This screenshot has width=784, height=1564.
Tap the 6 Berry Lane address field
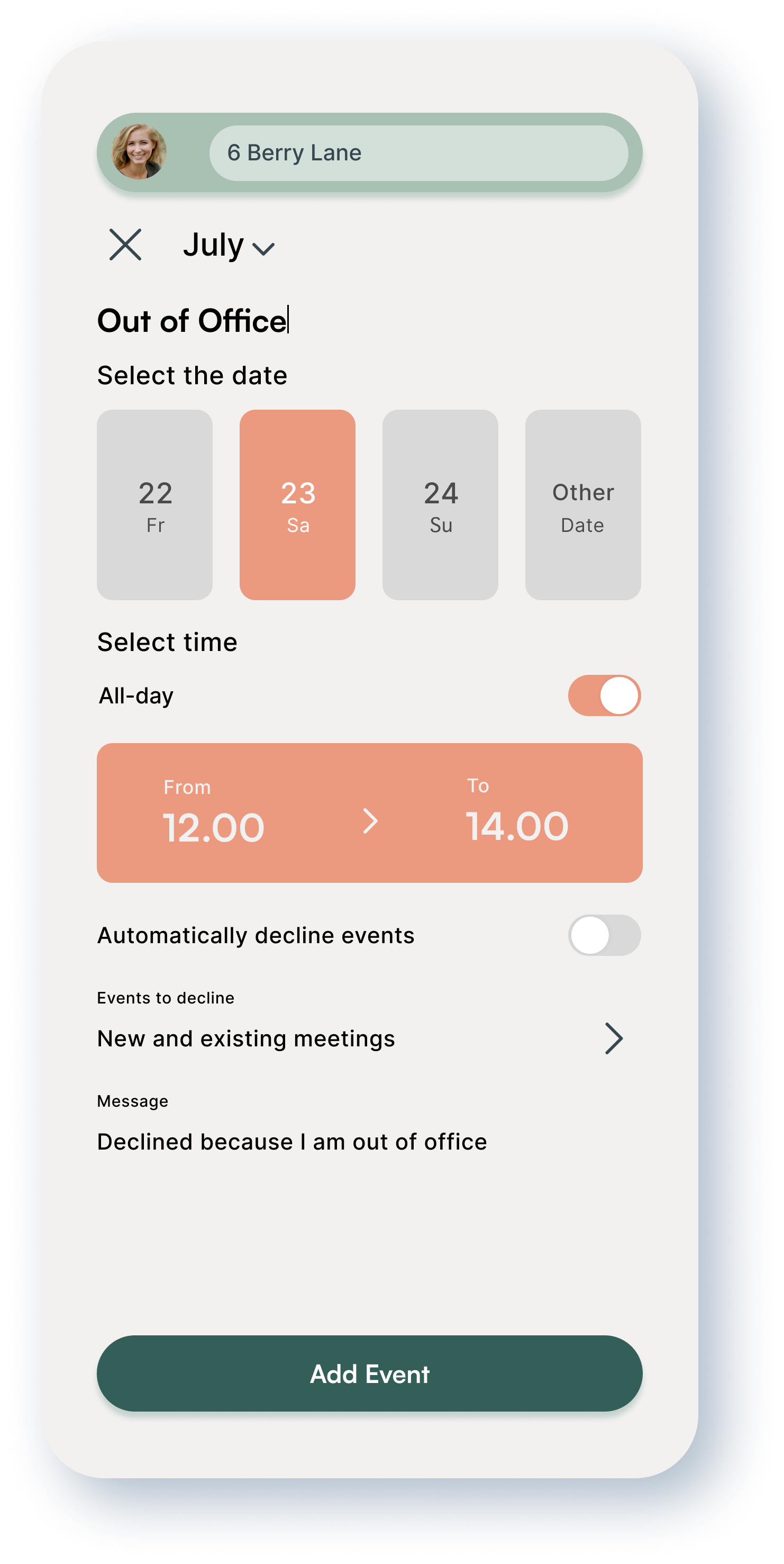tap(418, 152)
